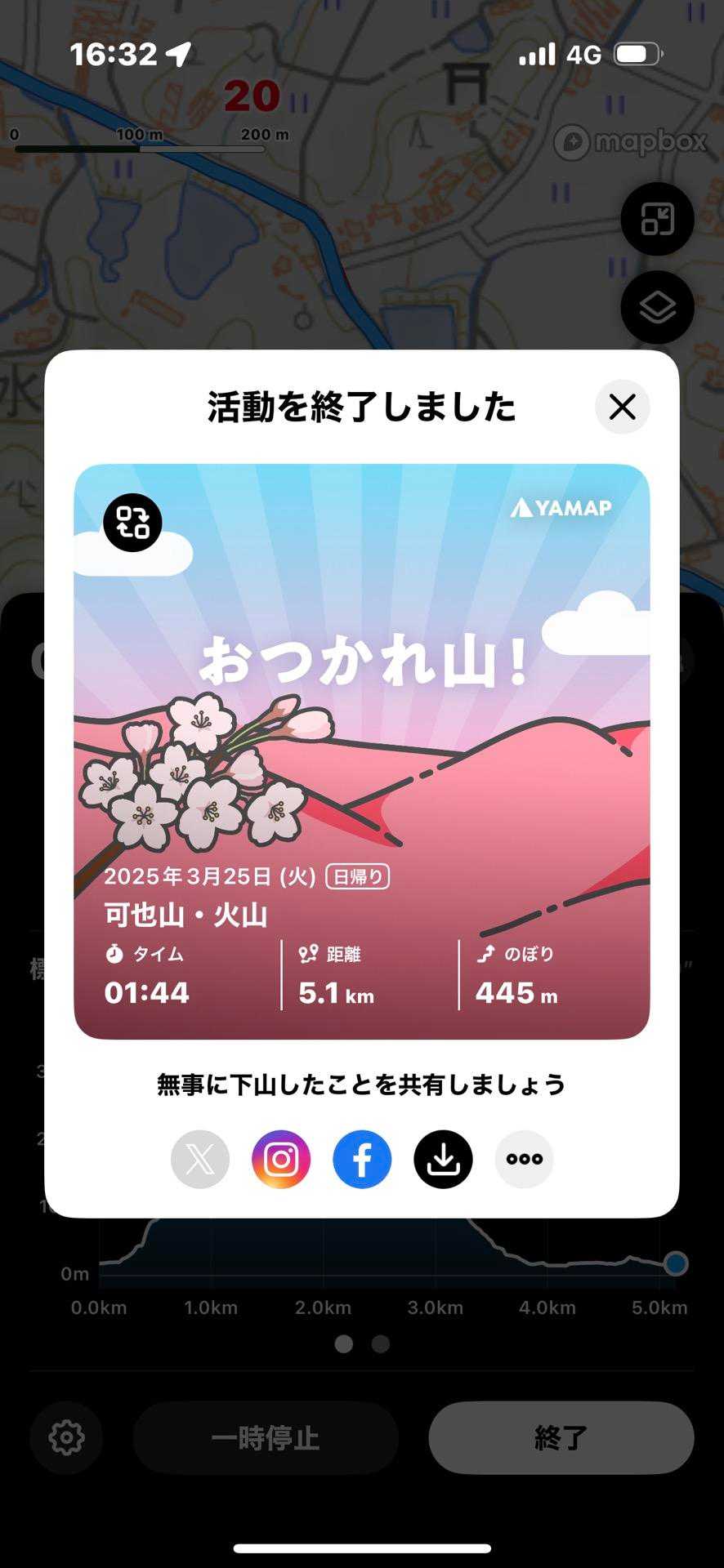Screen dimensions: 724x1568
Task: Share the result to Instagram
Action: (x=281, y=1159)
